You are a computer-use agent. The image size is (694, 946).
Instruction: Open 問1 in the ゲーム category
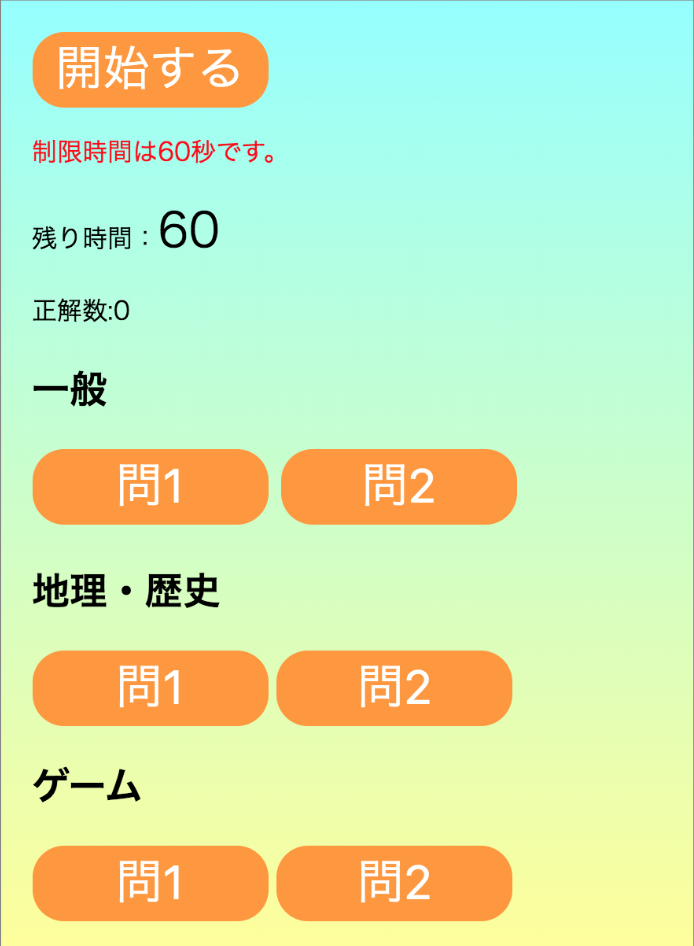pyautogui.click(x=150, y=883)
